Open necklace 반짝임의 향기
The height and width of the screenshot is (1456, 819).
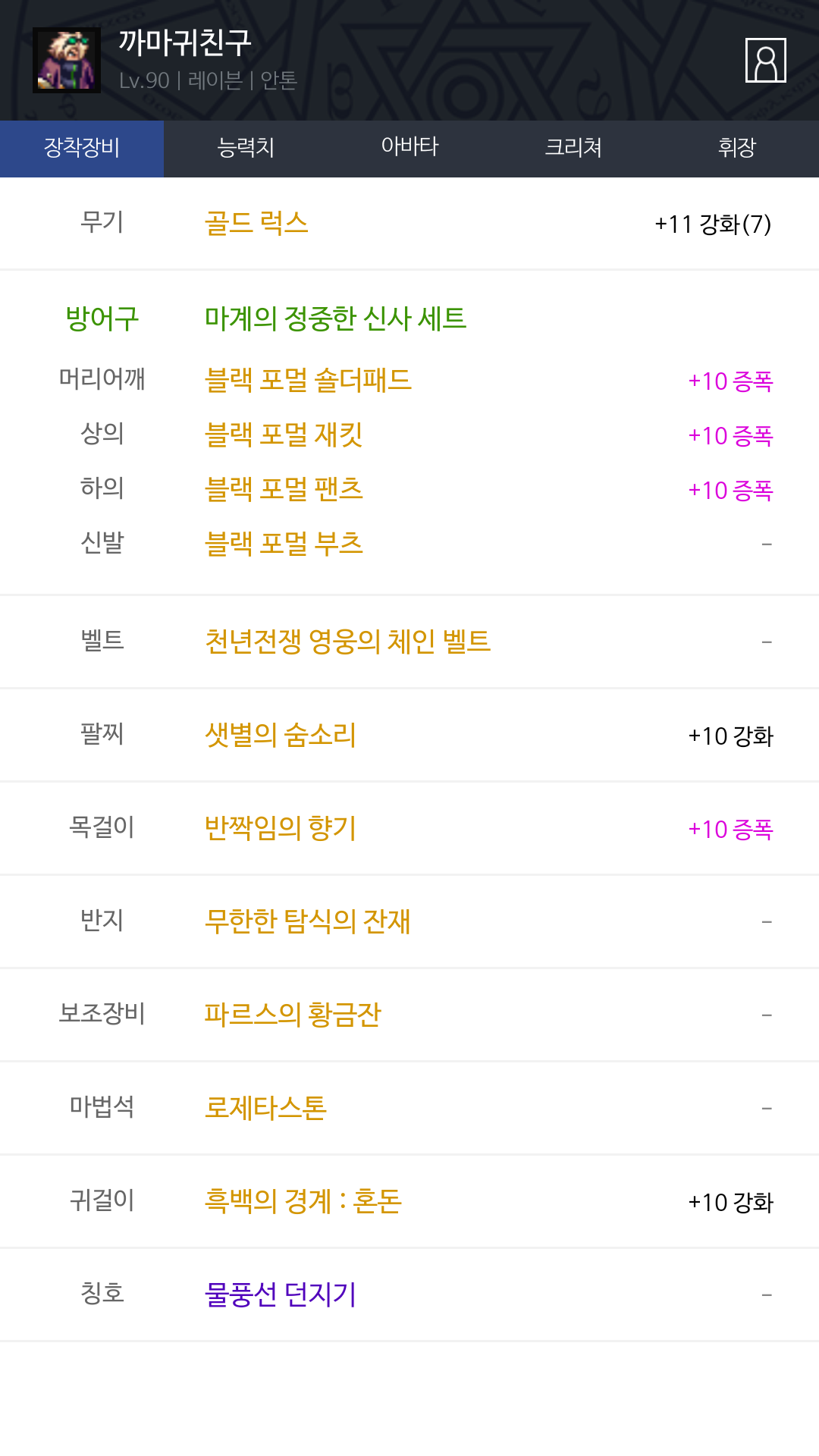coord(281,828)
